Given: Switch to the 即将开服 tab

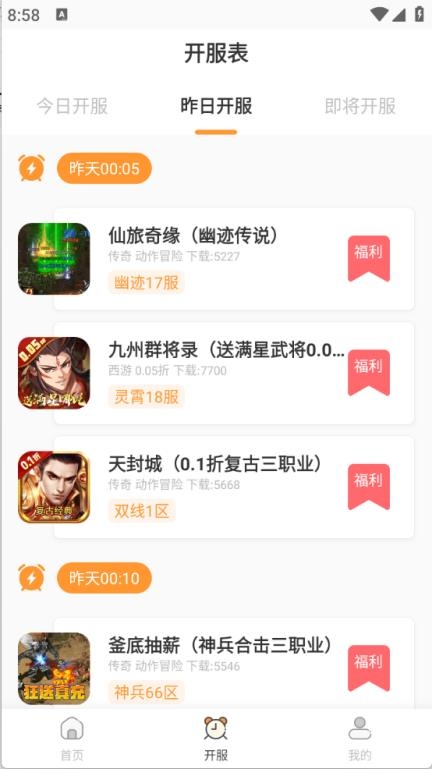Looking at the screenshot, I should click(360, 106).
